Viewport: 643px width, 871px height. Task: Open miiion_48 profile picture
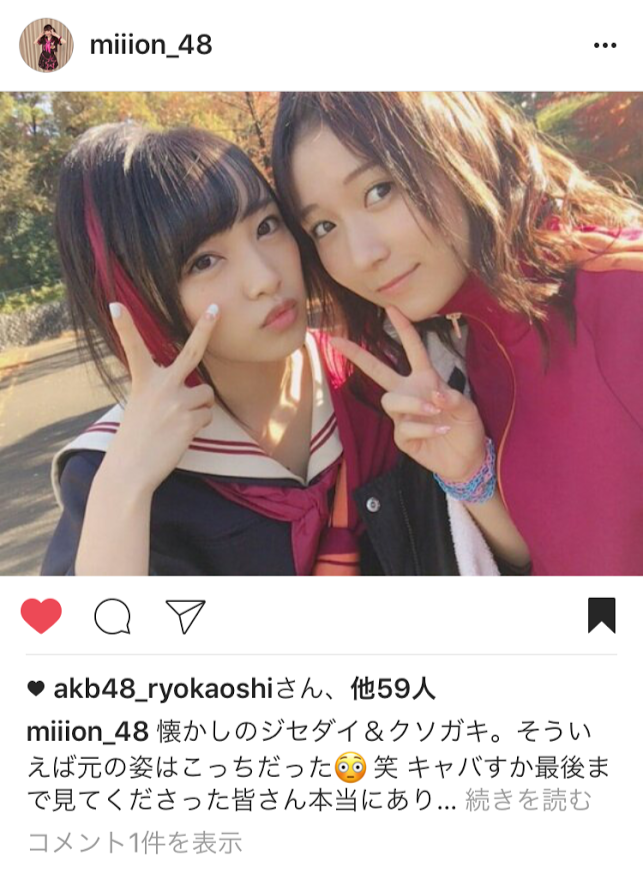point(46,45)
